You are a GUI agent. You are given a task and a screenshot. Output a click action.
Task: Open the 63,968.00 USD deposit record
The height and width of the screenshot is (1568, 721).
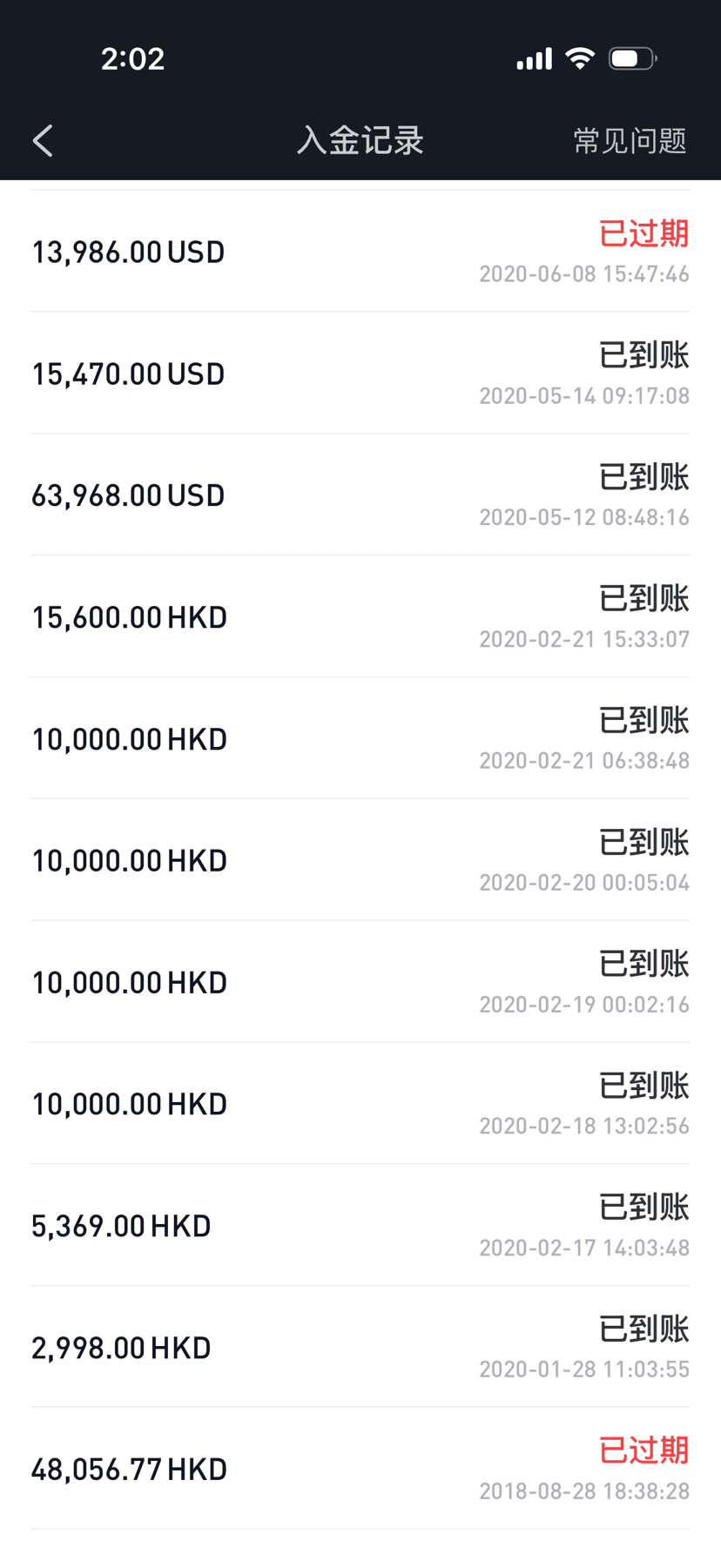point(360,495)
